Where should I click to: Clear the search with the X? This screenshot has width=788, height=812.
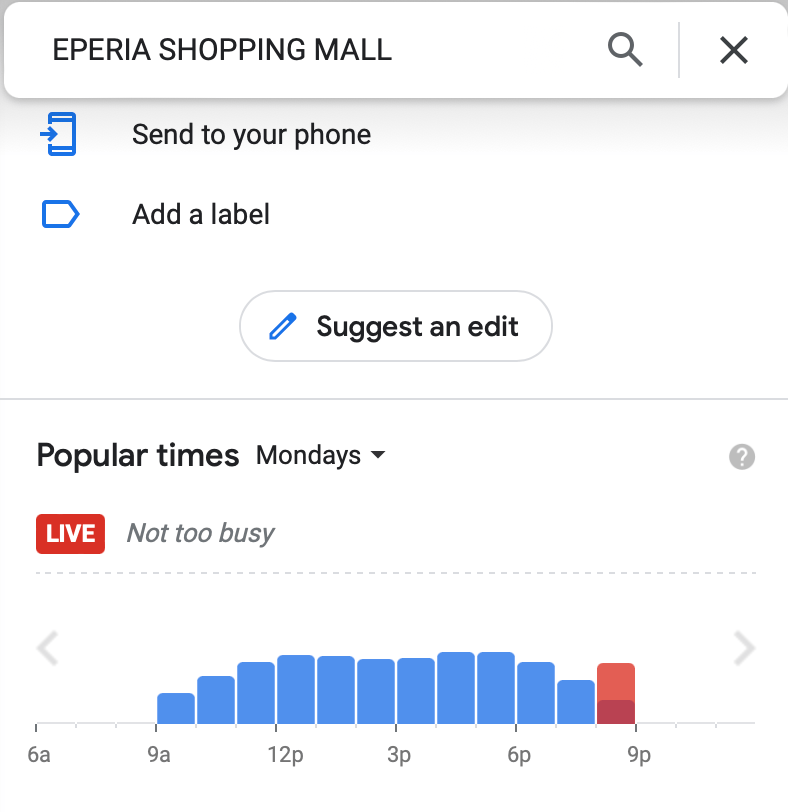pyautogui.click(x=734, y=49)
